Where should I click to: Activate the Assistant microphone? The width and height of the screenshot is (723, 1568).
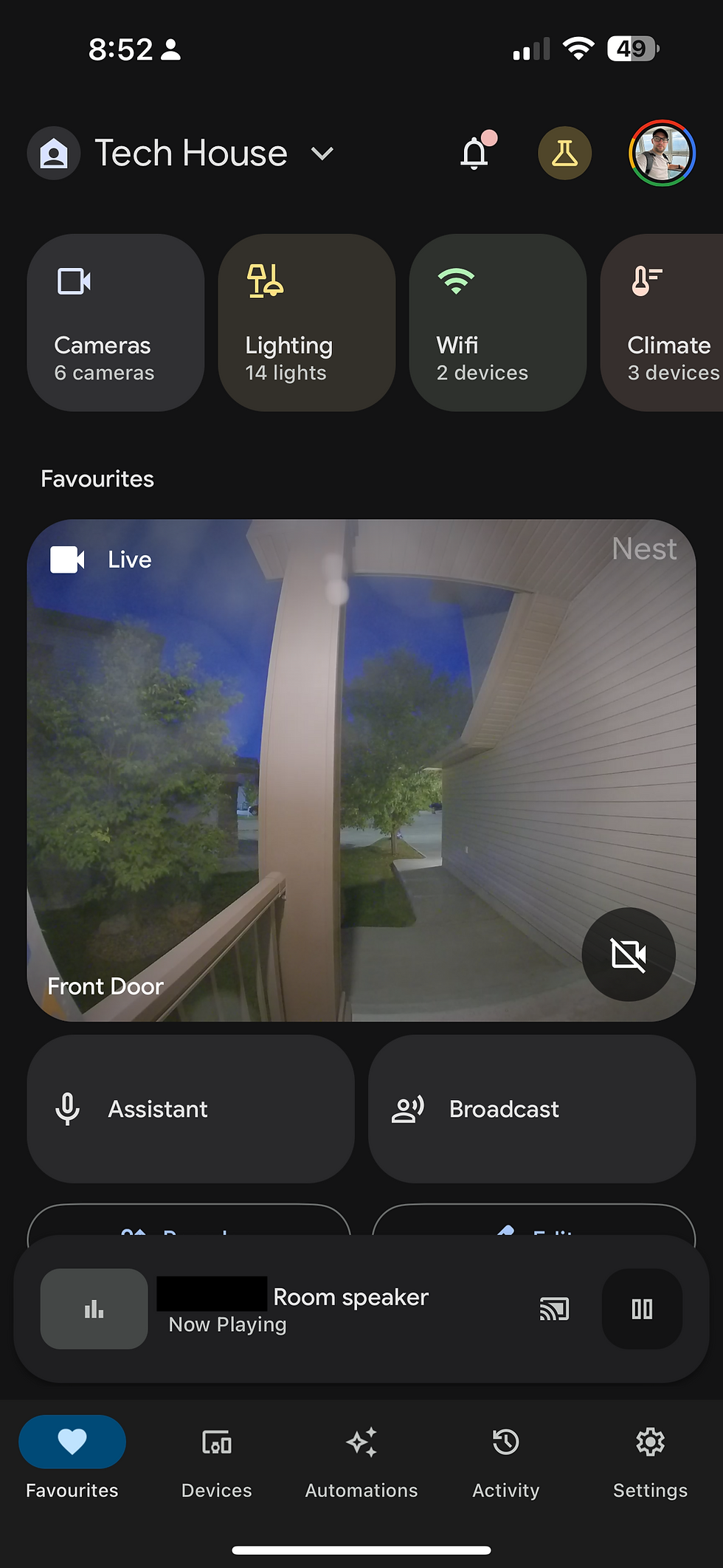(190, 1109)
